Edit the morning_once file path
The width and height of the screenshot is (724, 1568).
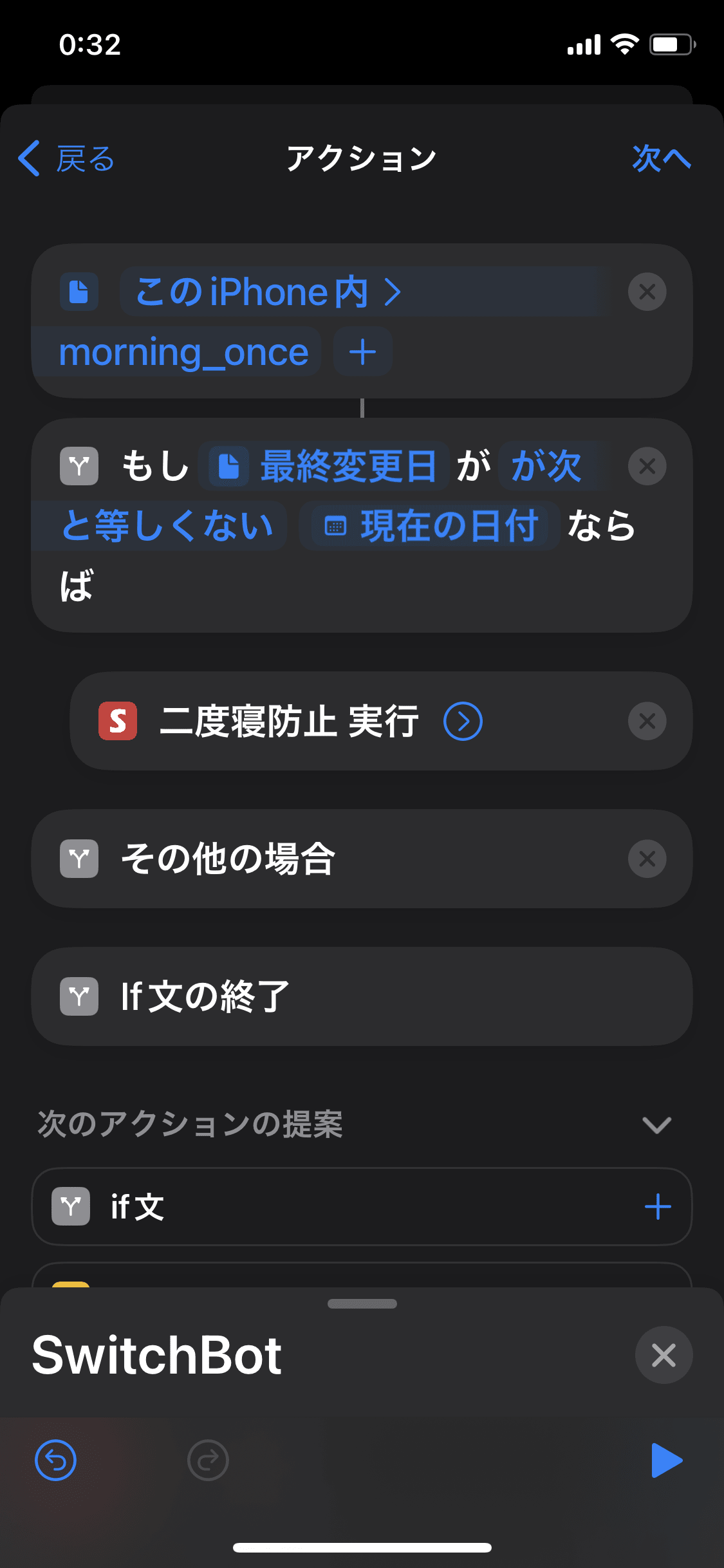(183, 352)
